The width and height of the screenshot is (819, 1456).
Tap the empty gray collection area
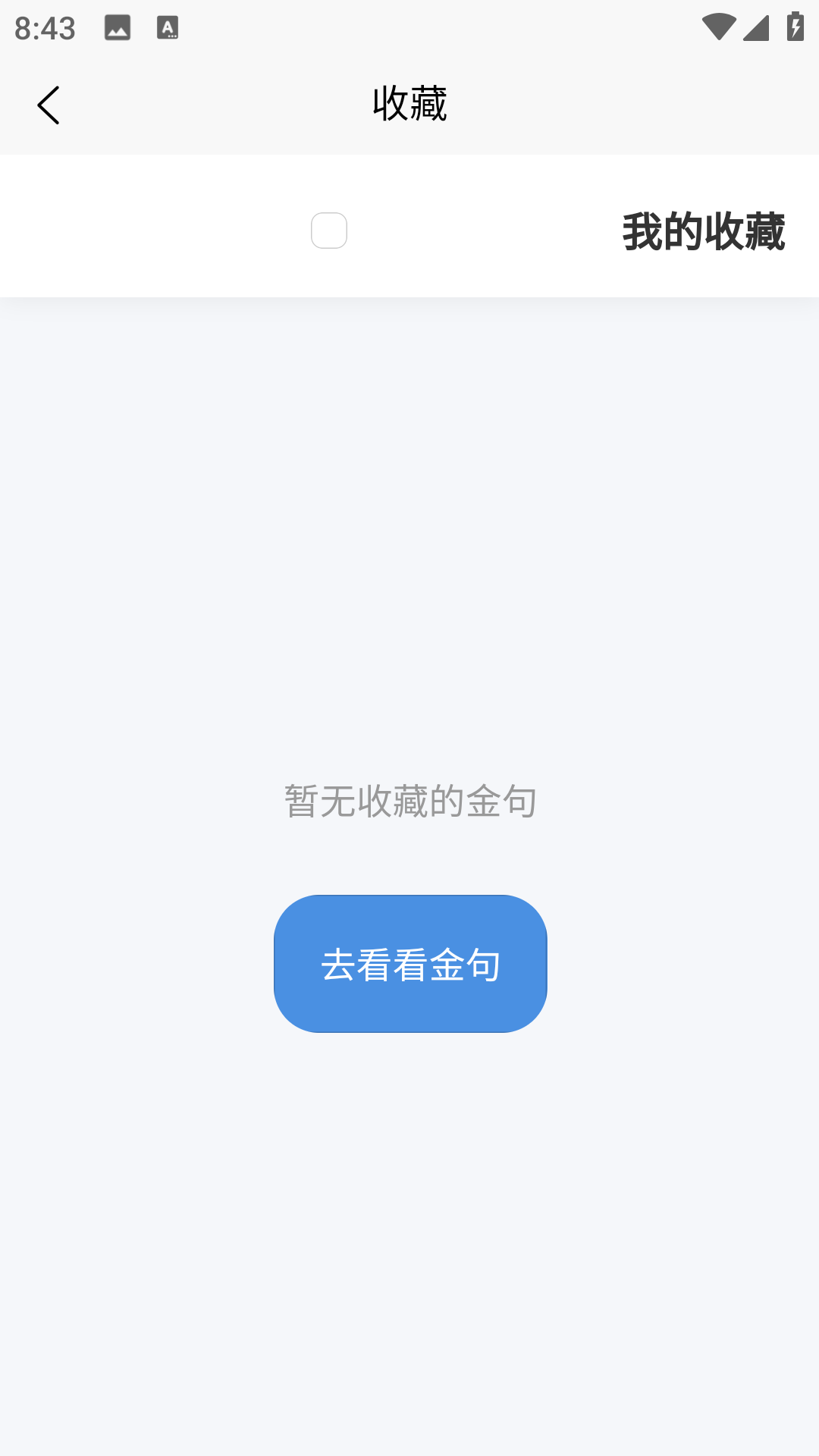(409, 531)
